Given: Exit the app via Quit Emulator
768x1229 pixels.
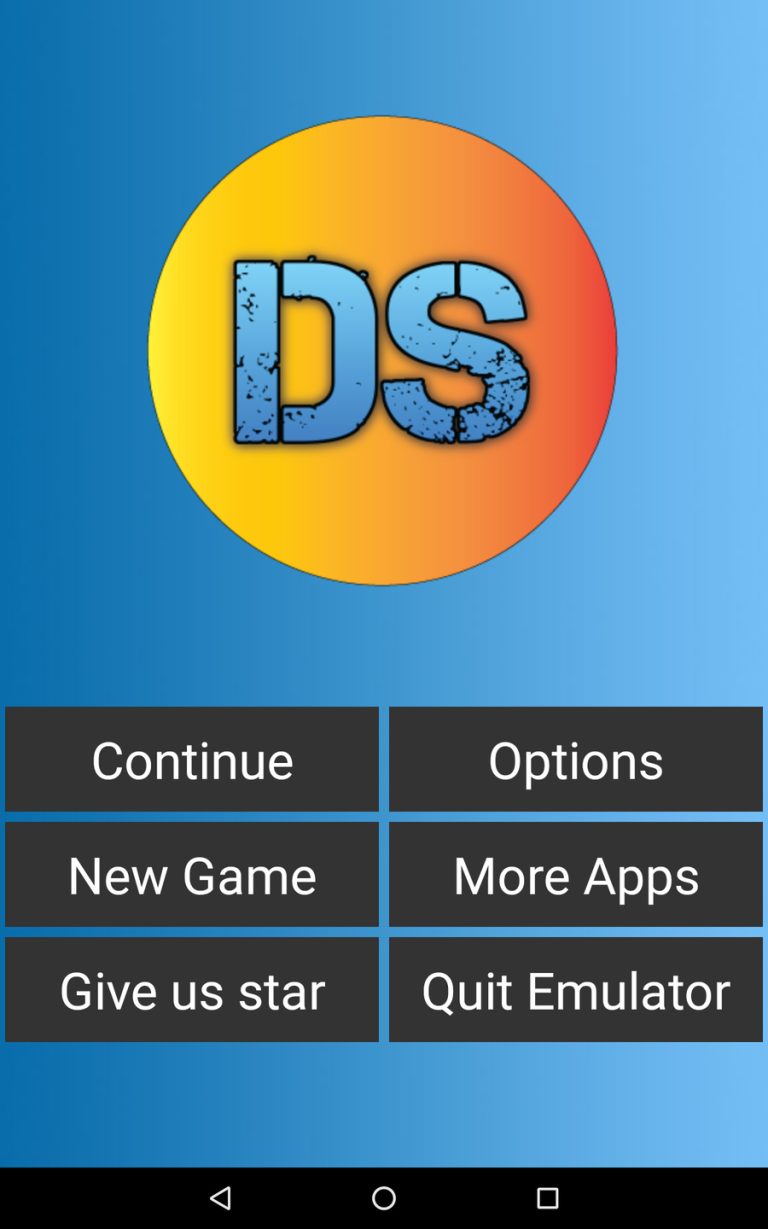Looking at the screenshot, I should pos(574,989).
